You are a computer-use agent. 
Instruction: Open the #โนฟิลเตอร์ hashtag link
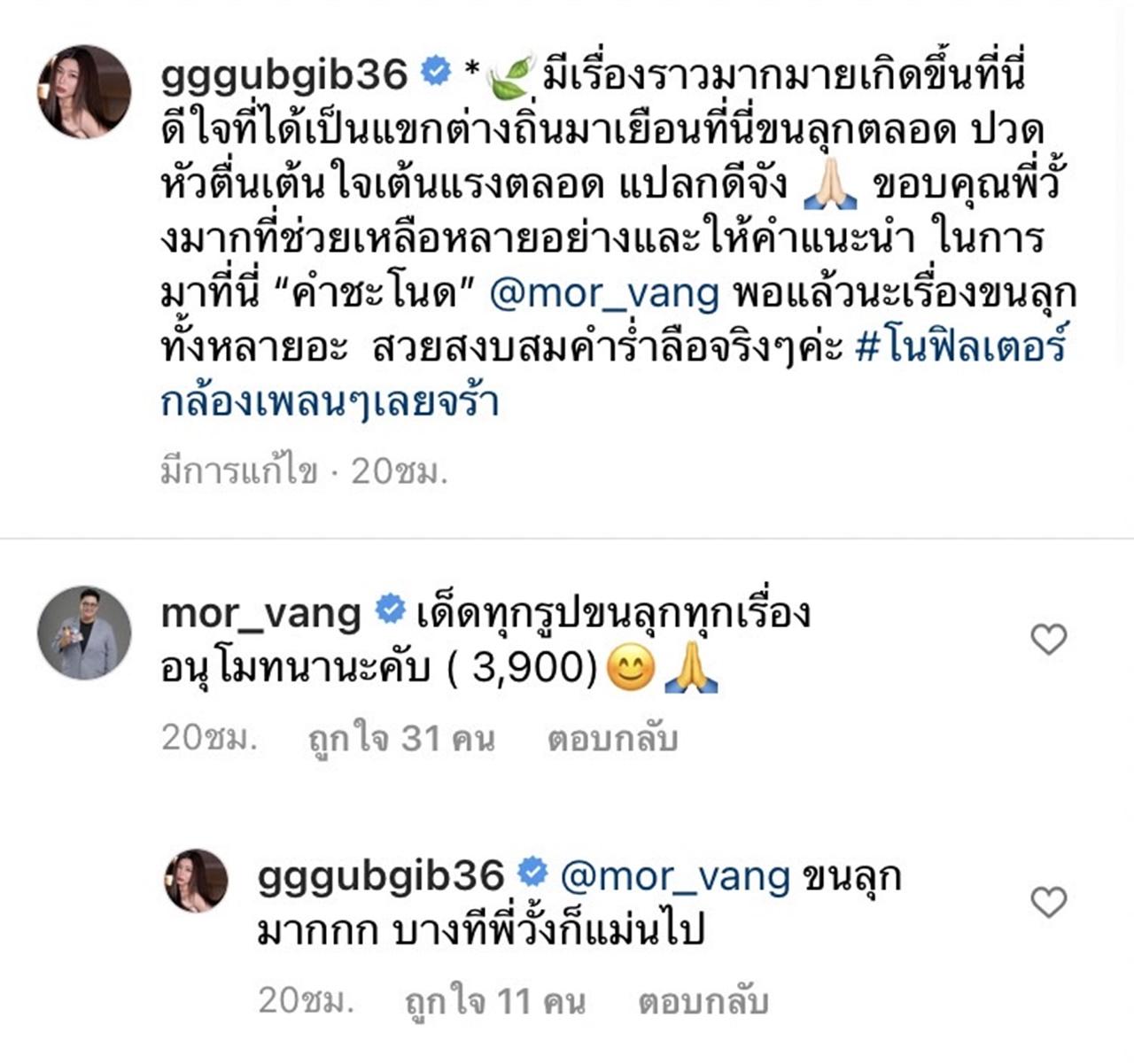(x=960, y=347)
